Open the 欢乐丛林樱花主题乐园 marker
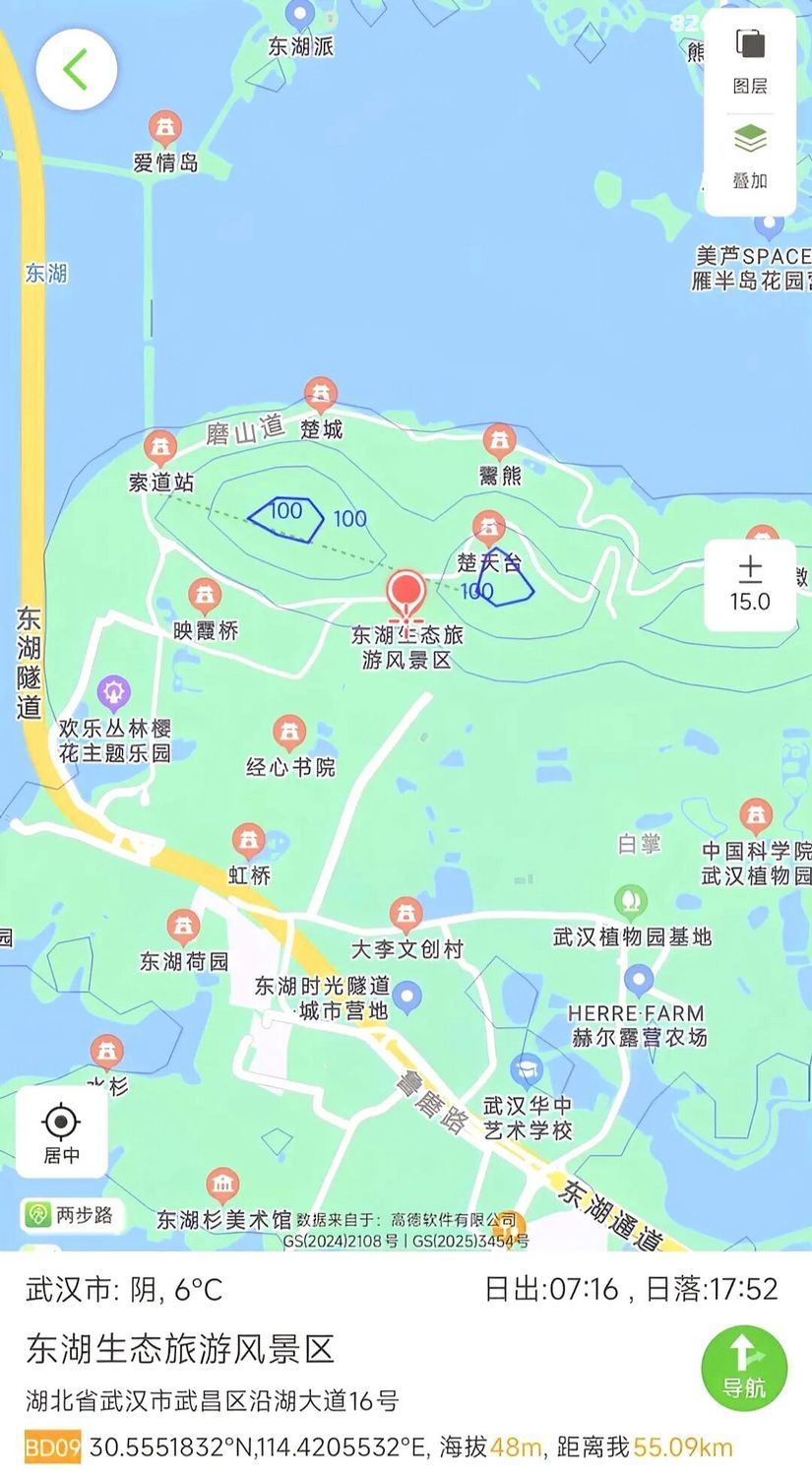This screenshot has height=1477, width=812. (114, 694)
